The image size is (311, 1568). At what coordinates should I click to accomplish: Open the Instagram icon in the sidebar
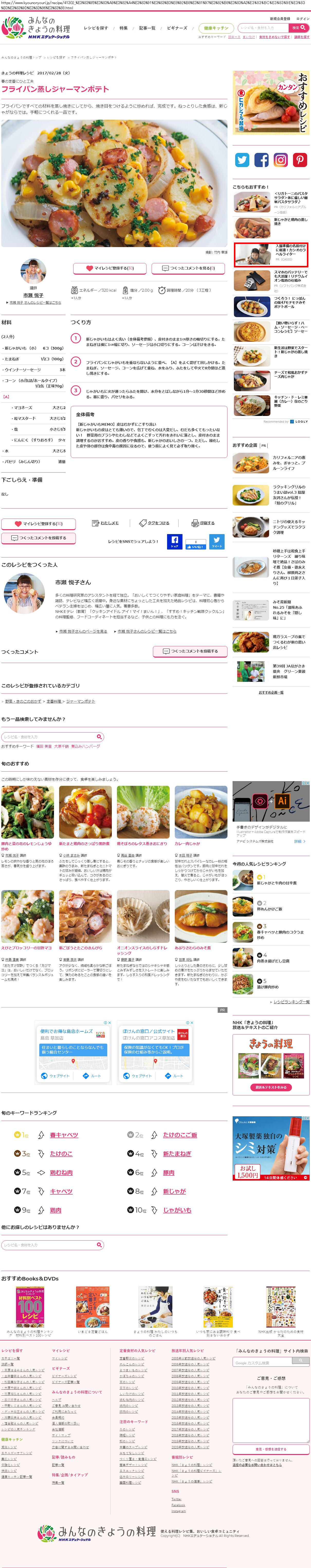click(x=281, y=160)
